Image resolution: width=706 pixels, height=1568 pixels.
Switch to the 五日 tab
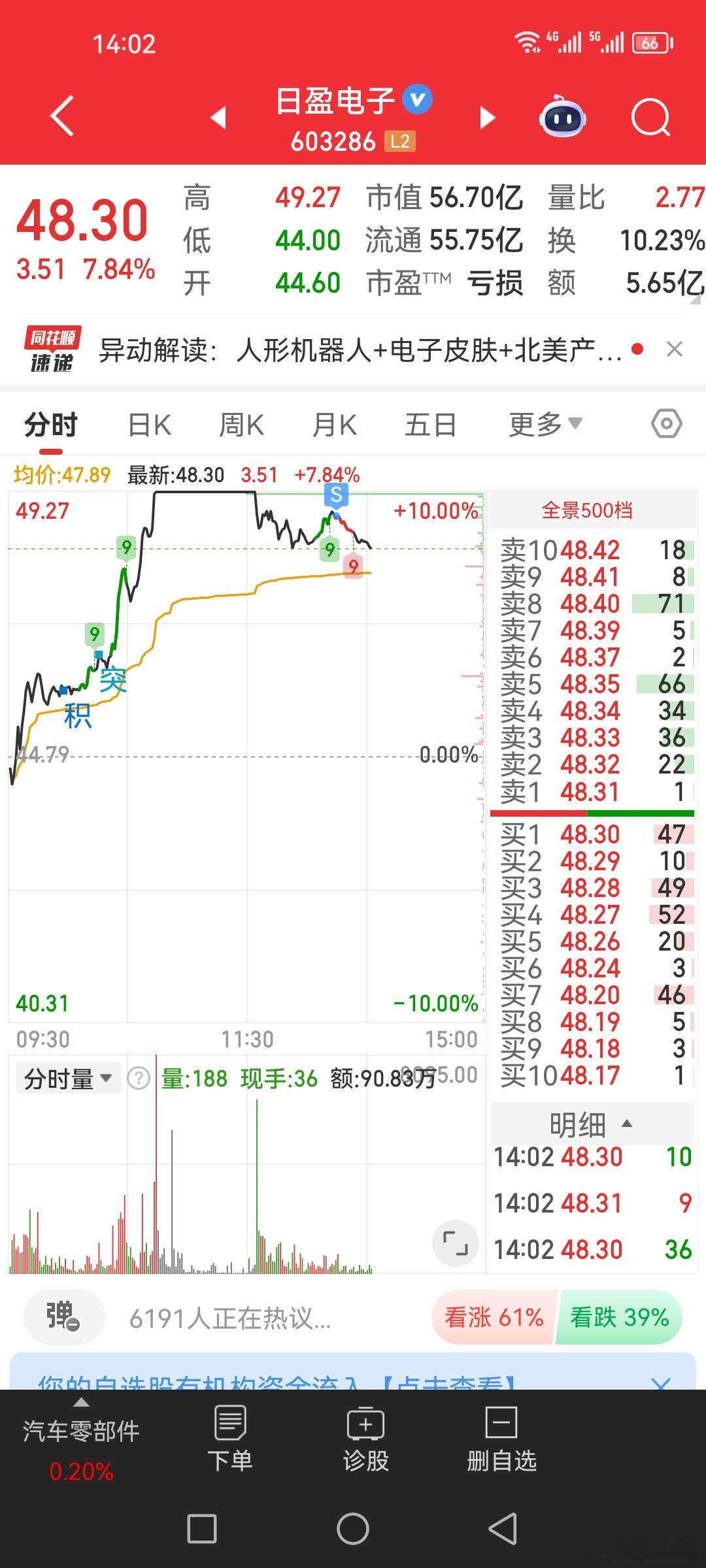tap(429, 424)
